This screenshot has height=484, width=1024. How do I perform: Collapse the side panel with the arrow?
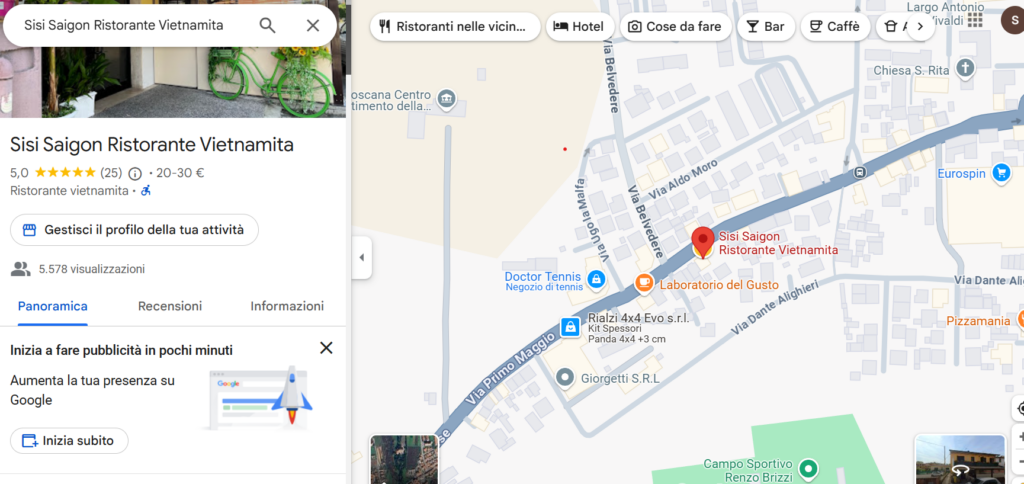361,257
